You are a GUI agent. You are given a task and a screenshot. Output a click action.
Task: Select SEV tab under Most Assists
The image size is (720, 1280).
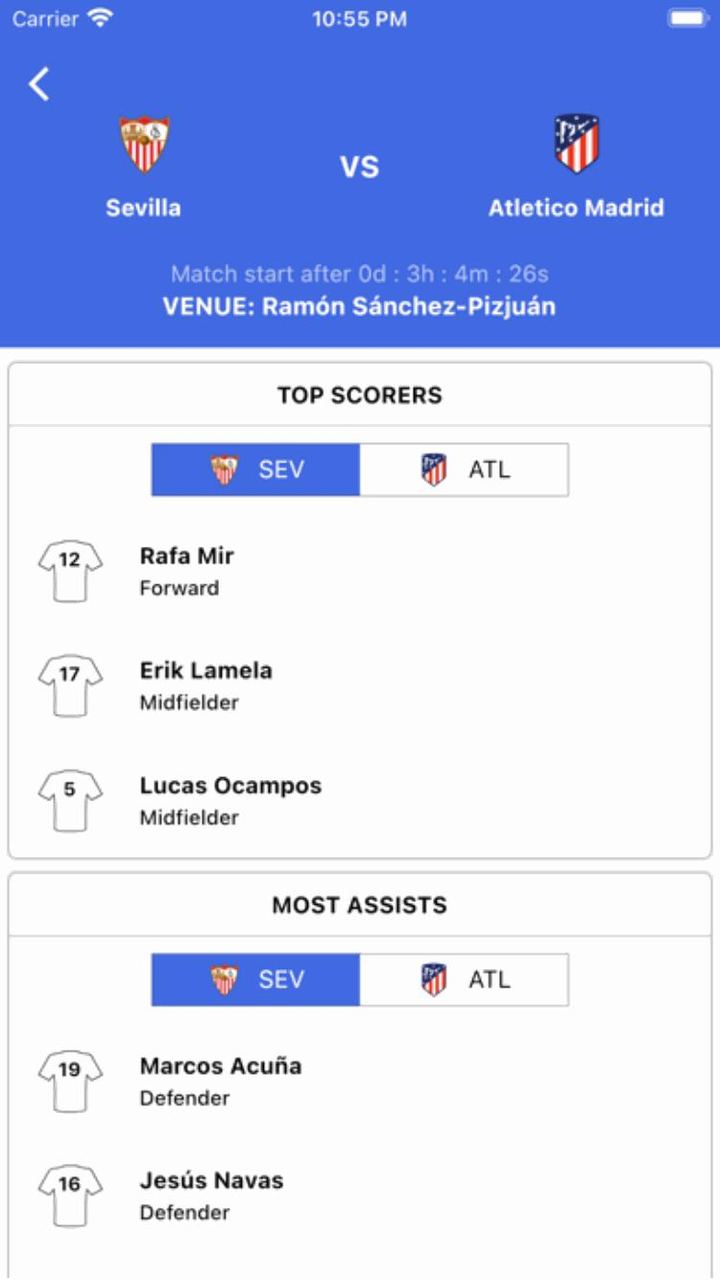click(255, 978)
